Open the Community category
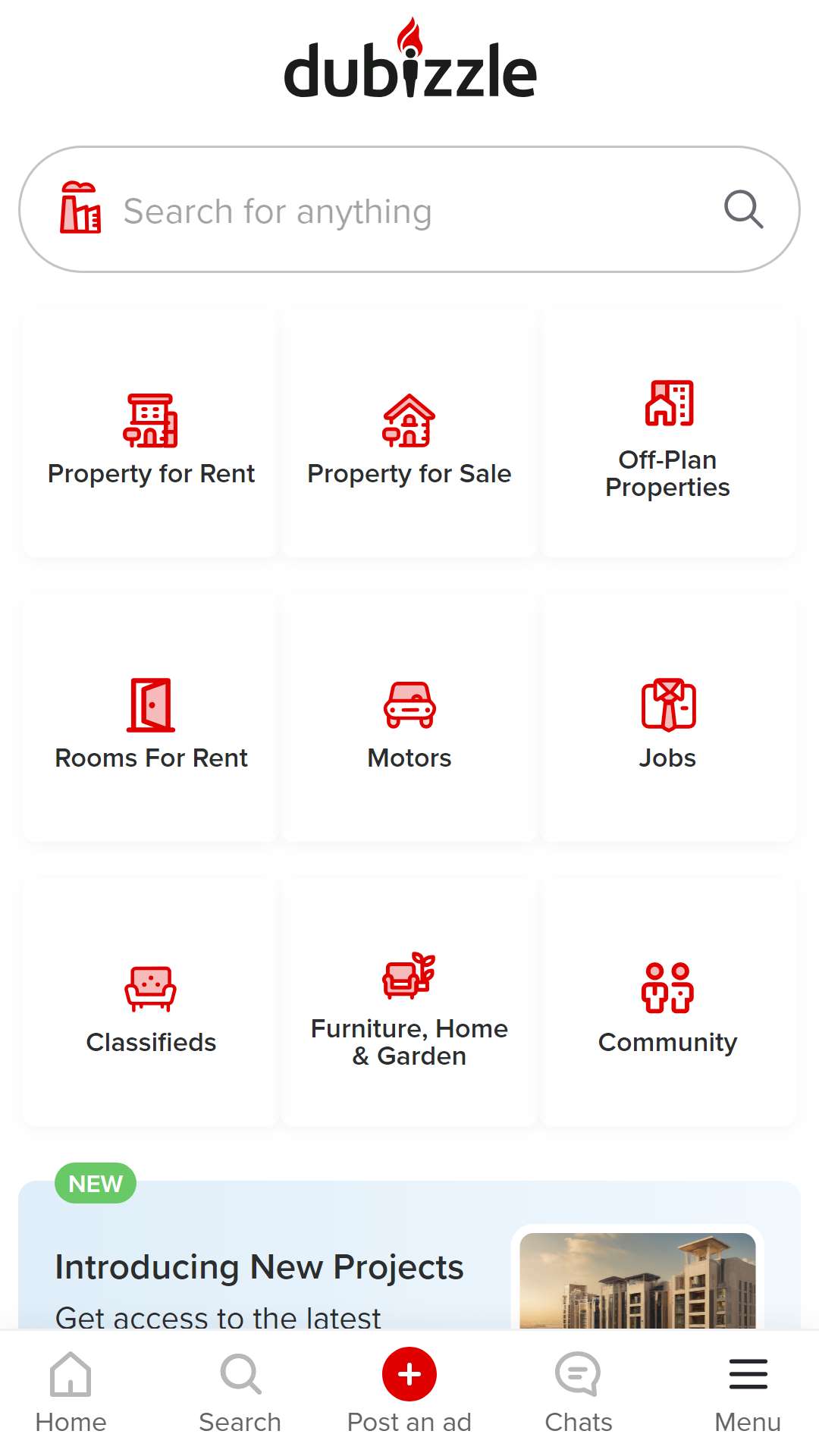The image size is (819, 1456). tap(668, 1003)
